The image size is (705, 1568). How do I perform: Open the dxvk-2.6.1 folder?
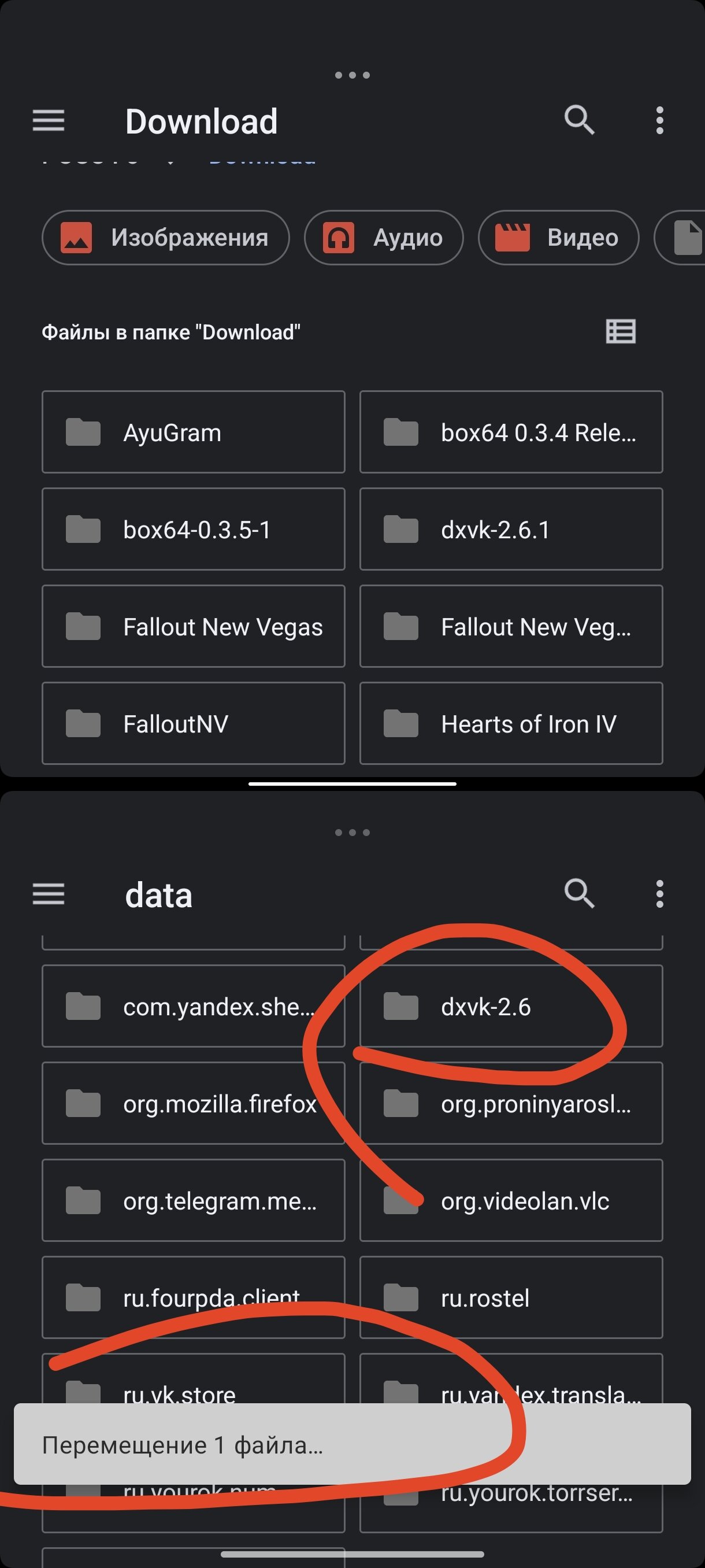(511, 529)
